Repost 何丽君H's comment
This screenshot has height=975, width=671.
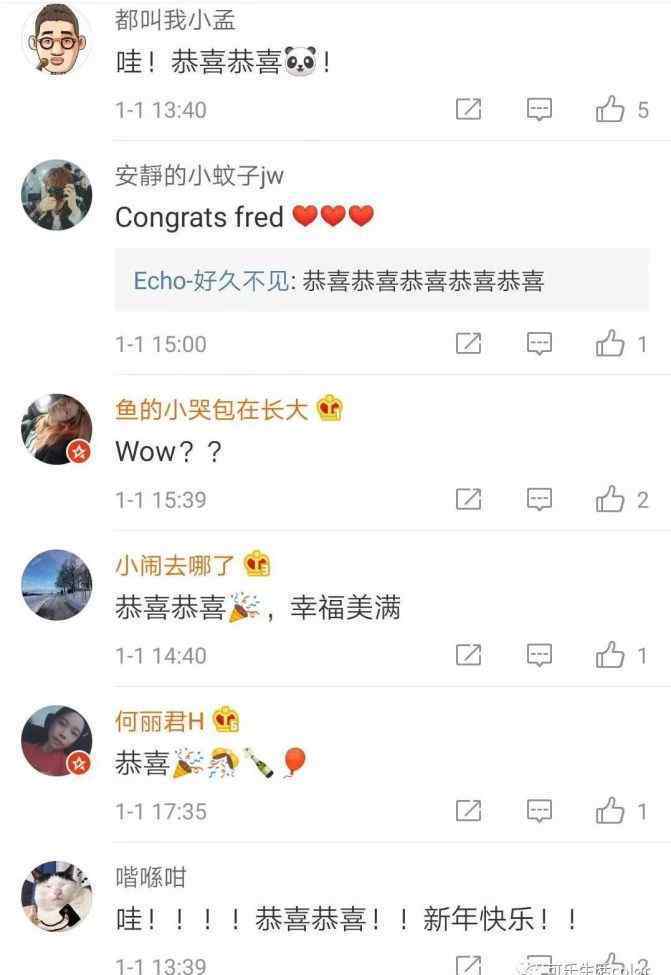tap(469, 811)
